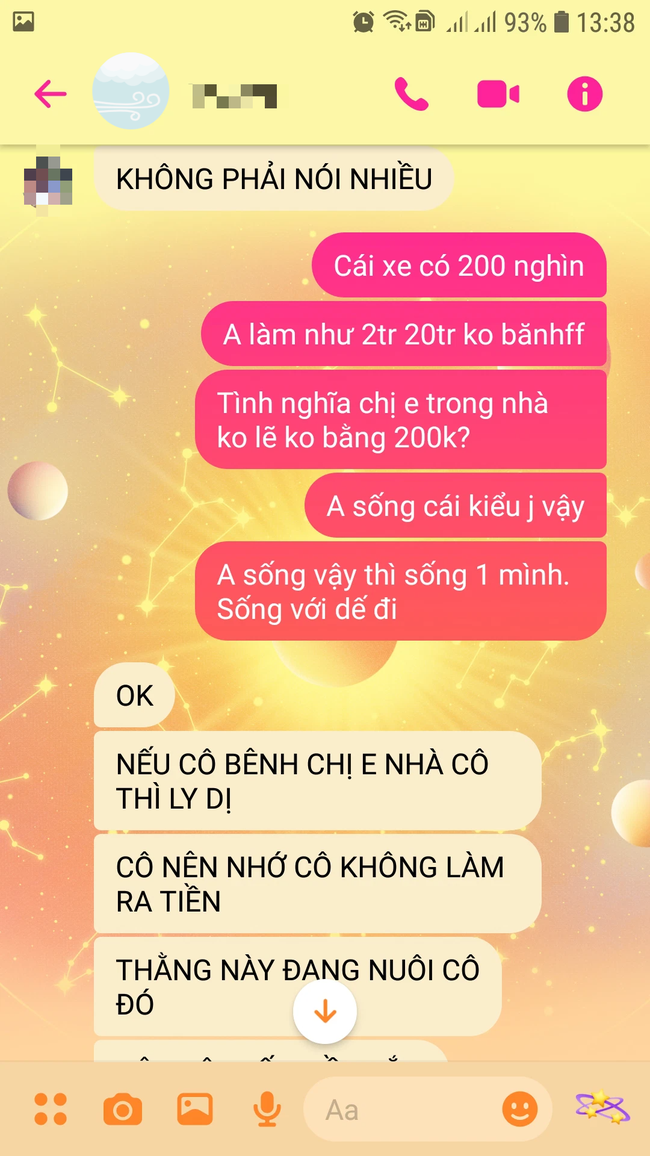
Task: Open the emoji picker in message field
Action: [x=519, y=1108]
